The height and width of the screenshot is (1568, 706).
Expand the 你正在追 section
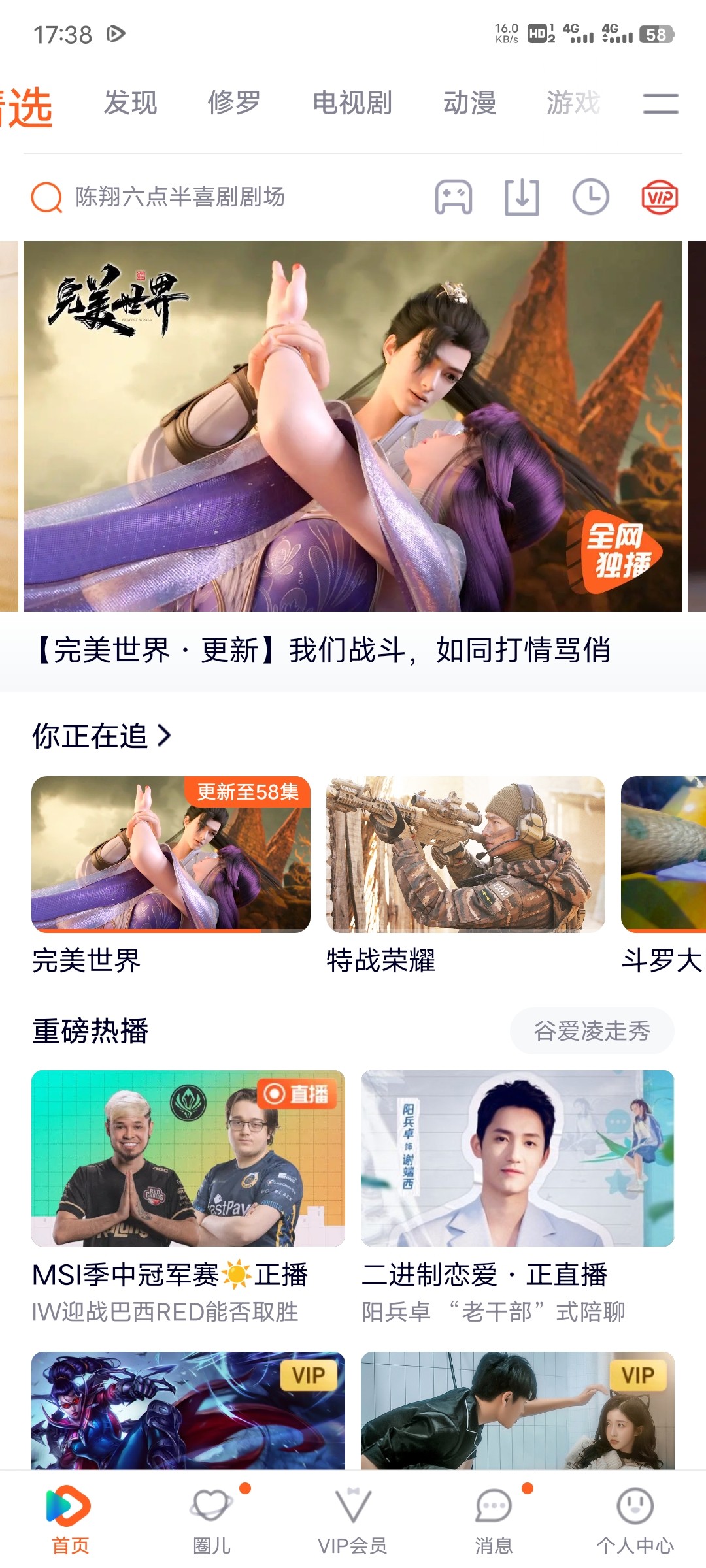coord(102,736)
